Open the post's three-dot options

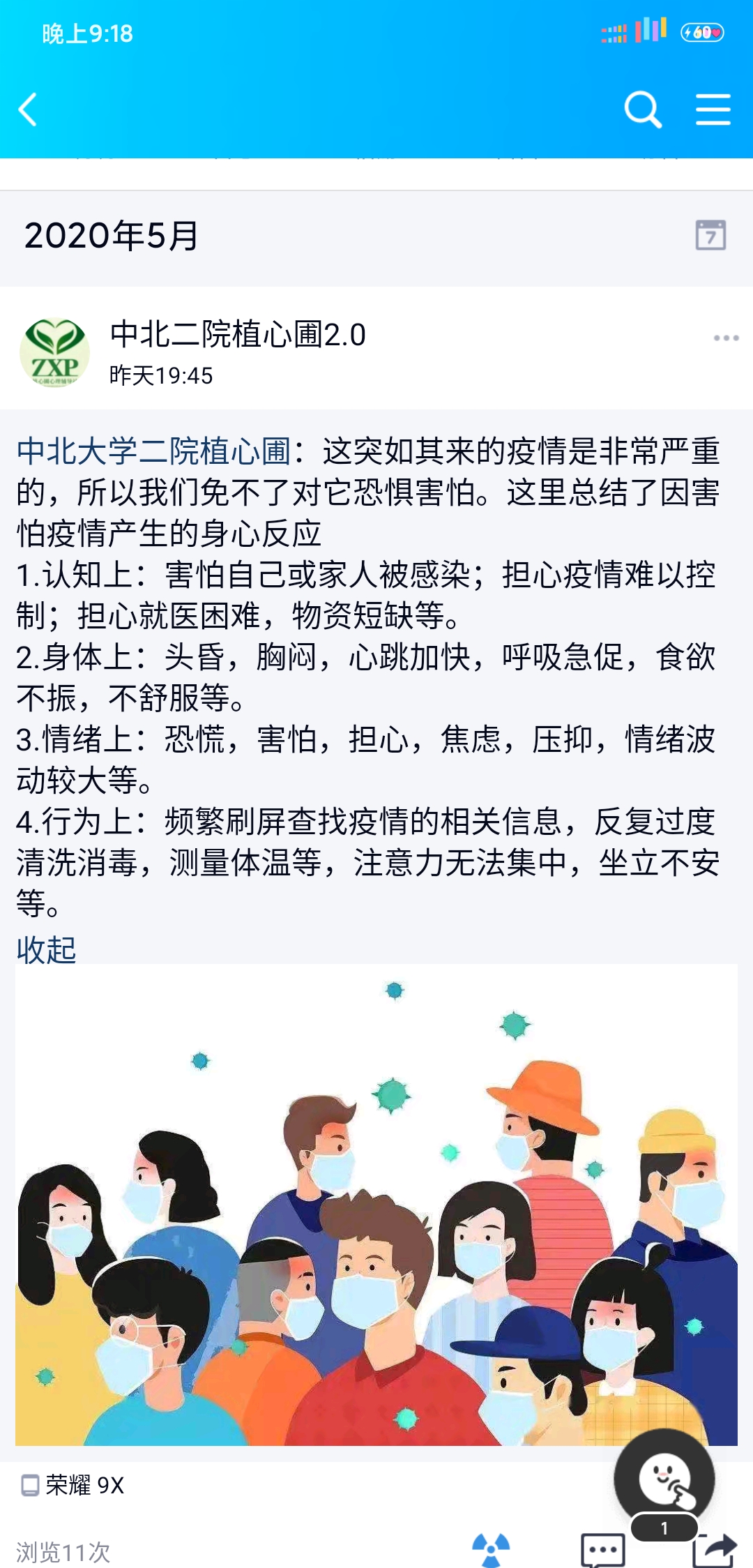click(x=725, y=338)
